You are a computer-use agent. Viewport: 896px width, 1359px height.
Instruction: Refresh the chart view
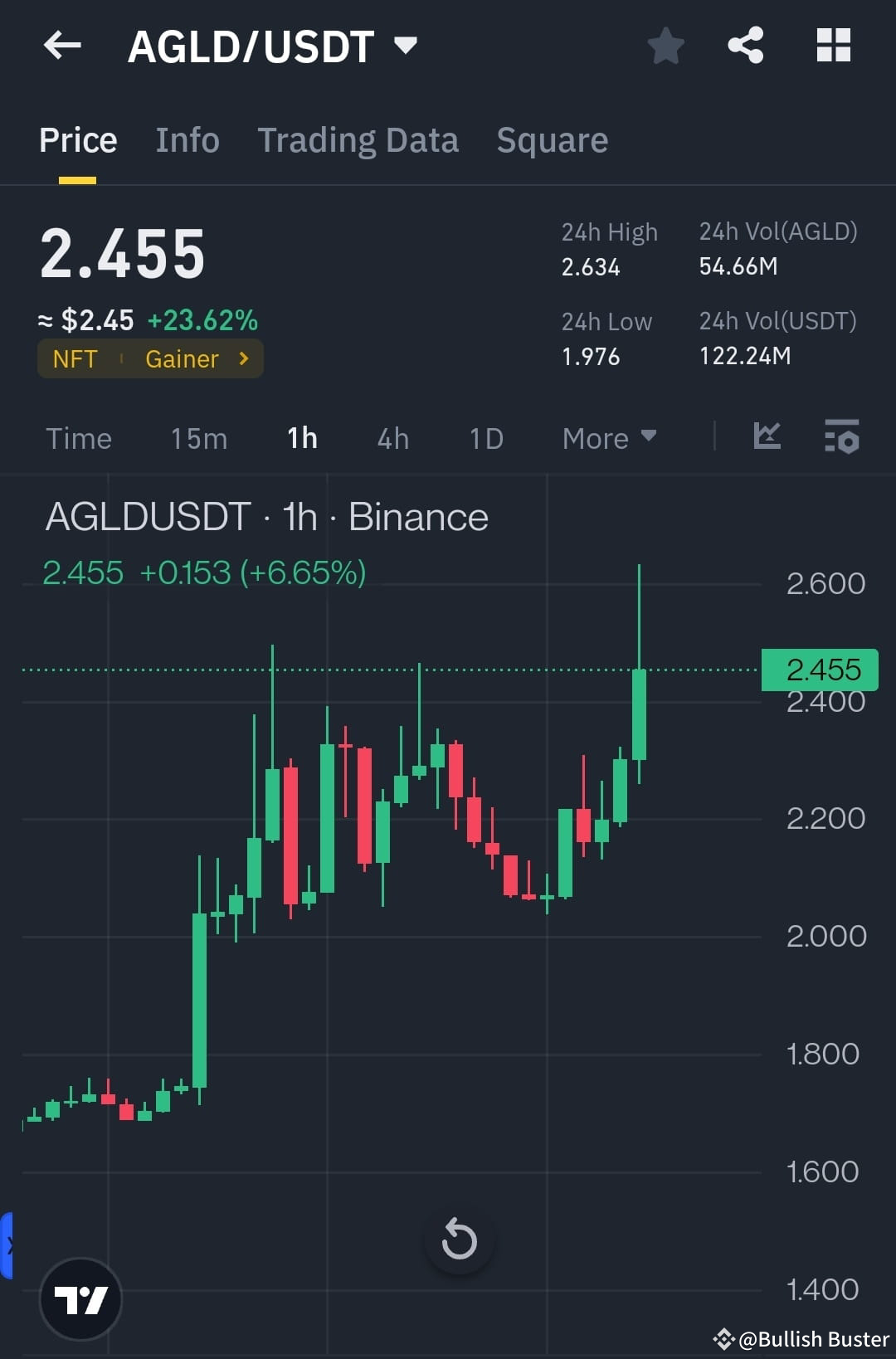pyautogui.click(x=459, y=1240)
